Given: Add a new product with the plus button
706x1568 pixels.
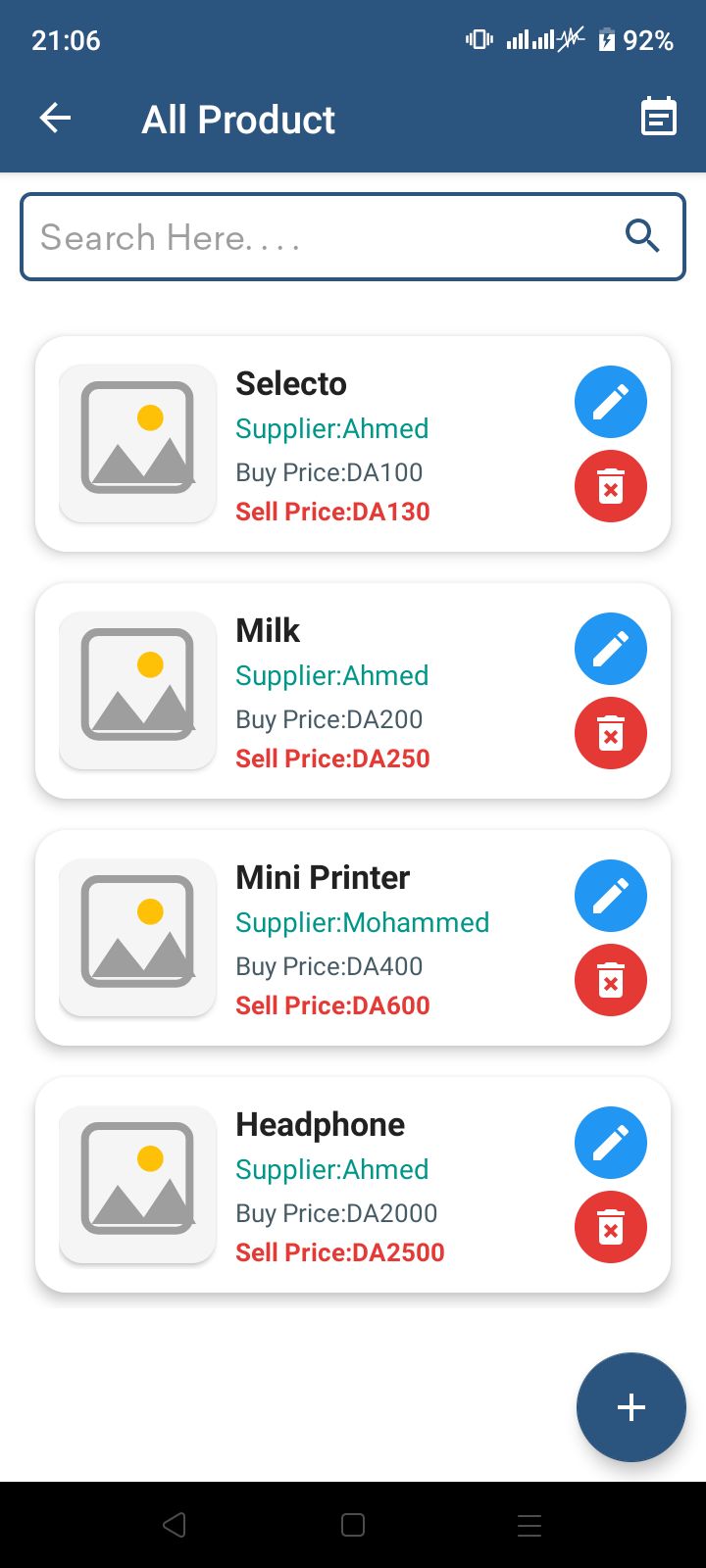Looking at the screenshot, I should (x=630, y=1407).
